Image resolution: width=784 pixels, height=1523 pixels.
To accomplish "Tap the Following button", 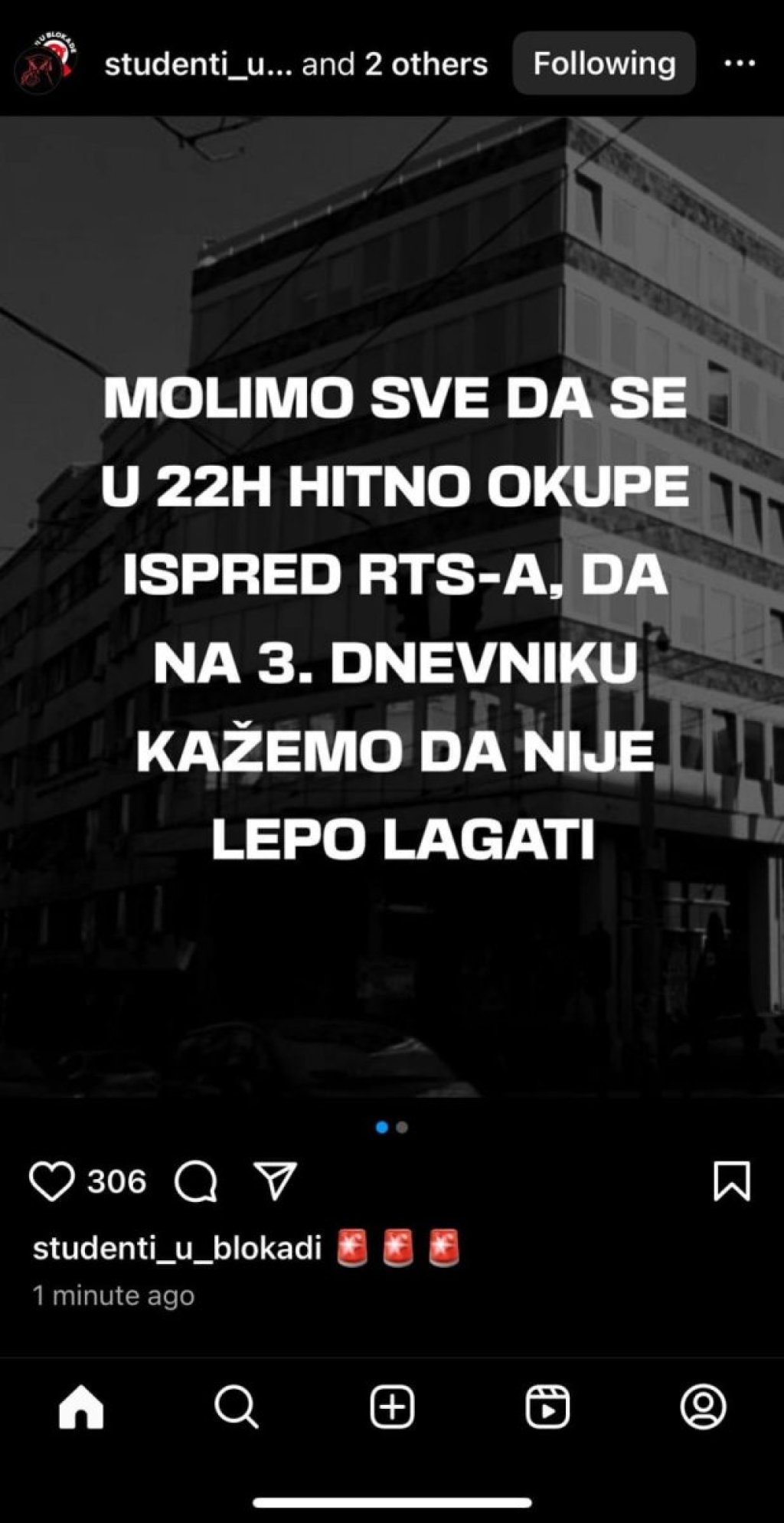I will point(604,64).
